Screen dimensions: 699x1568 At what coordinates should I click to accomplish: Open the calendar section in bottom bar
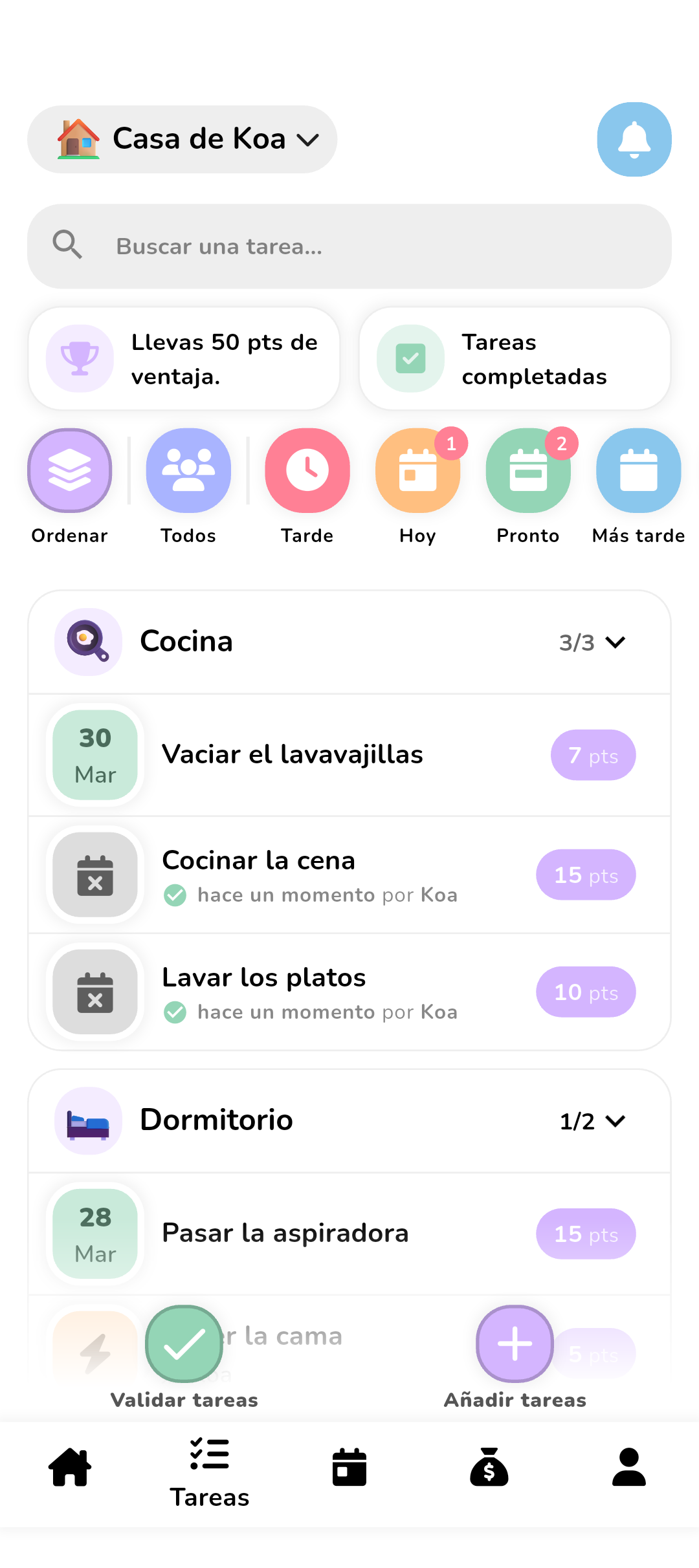pos(349,1466)
